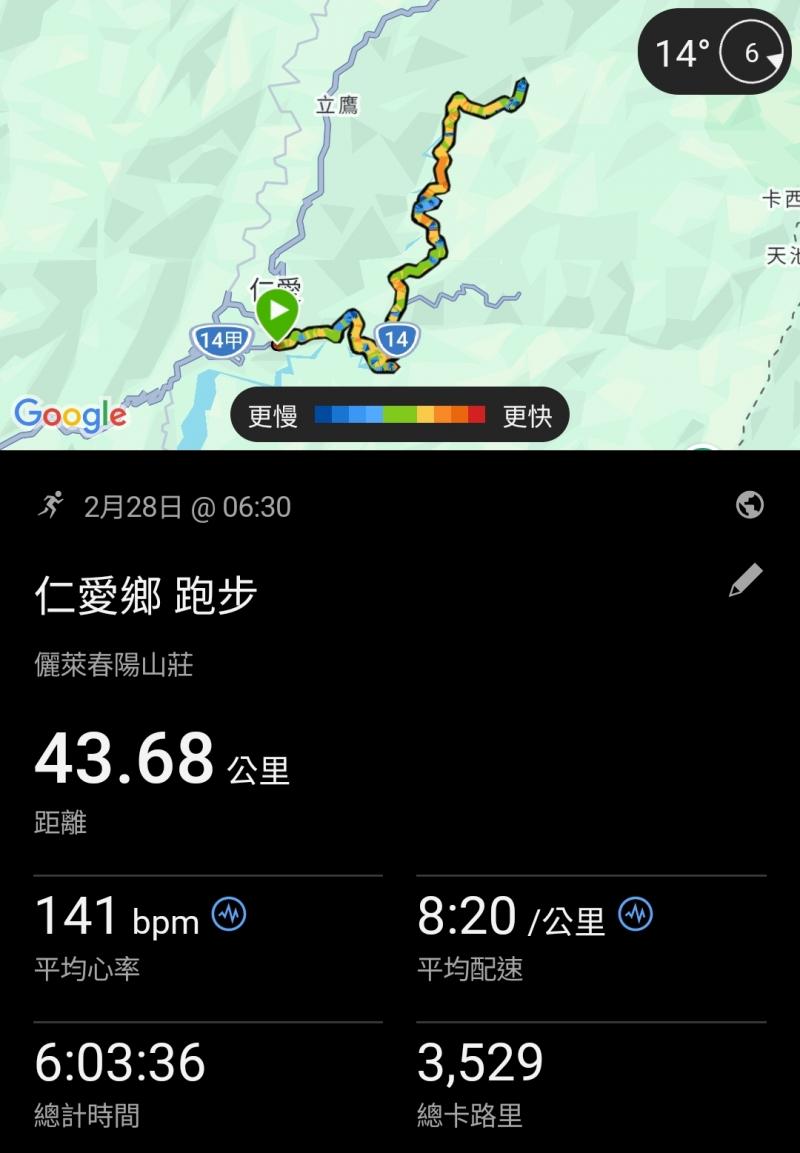The image size is (800, 1153).
Task: Tap the green start marker on map
Action: 277,313
